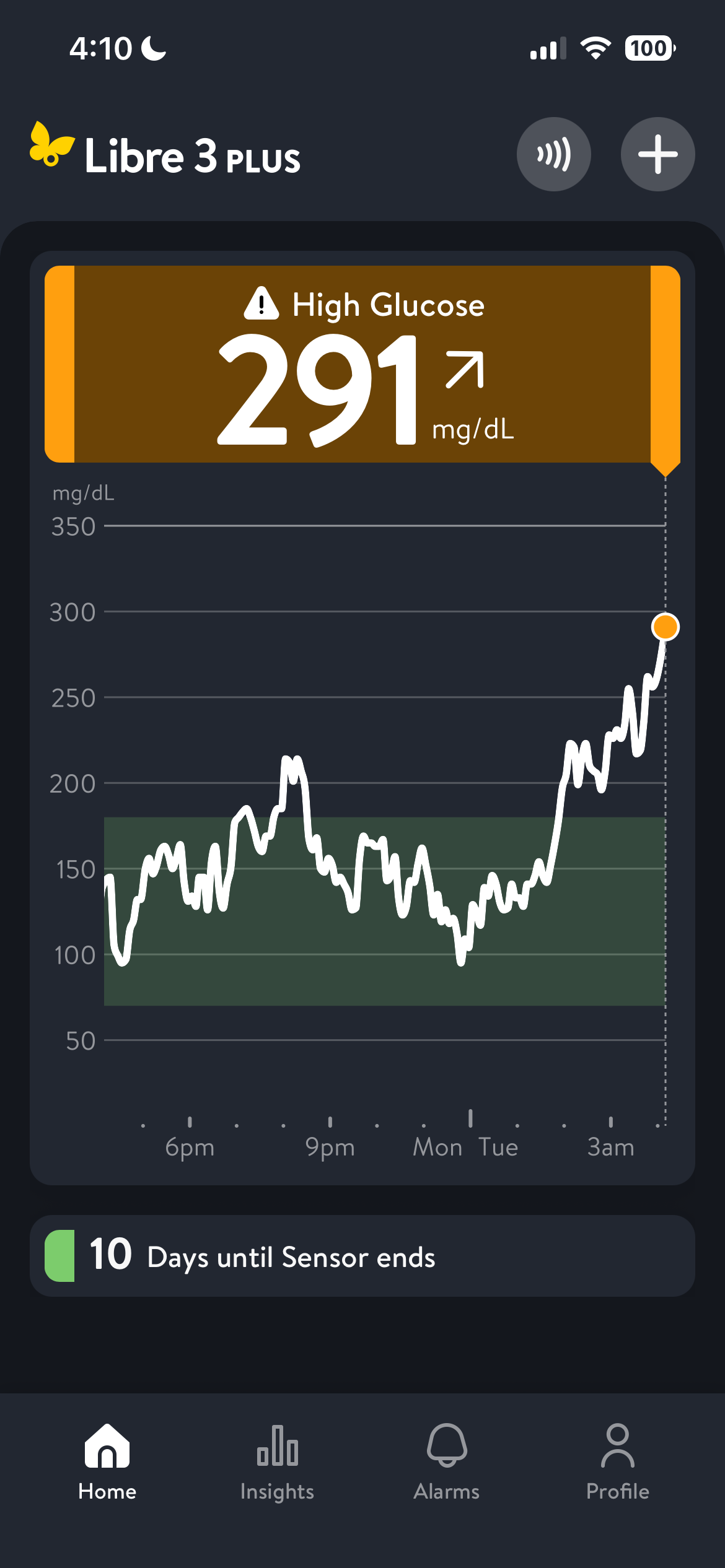Tap the sensor scan sound-wave icon

pyautogui.click(x=553, y=154)
